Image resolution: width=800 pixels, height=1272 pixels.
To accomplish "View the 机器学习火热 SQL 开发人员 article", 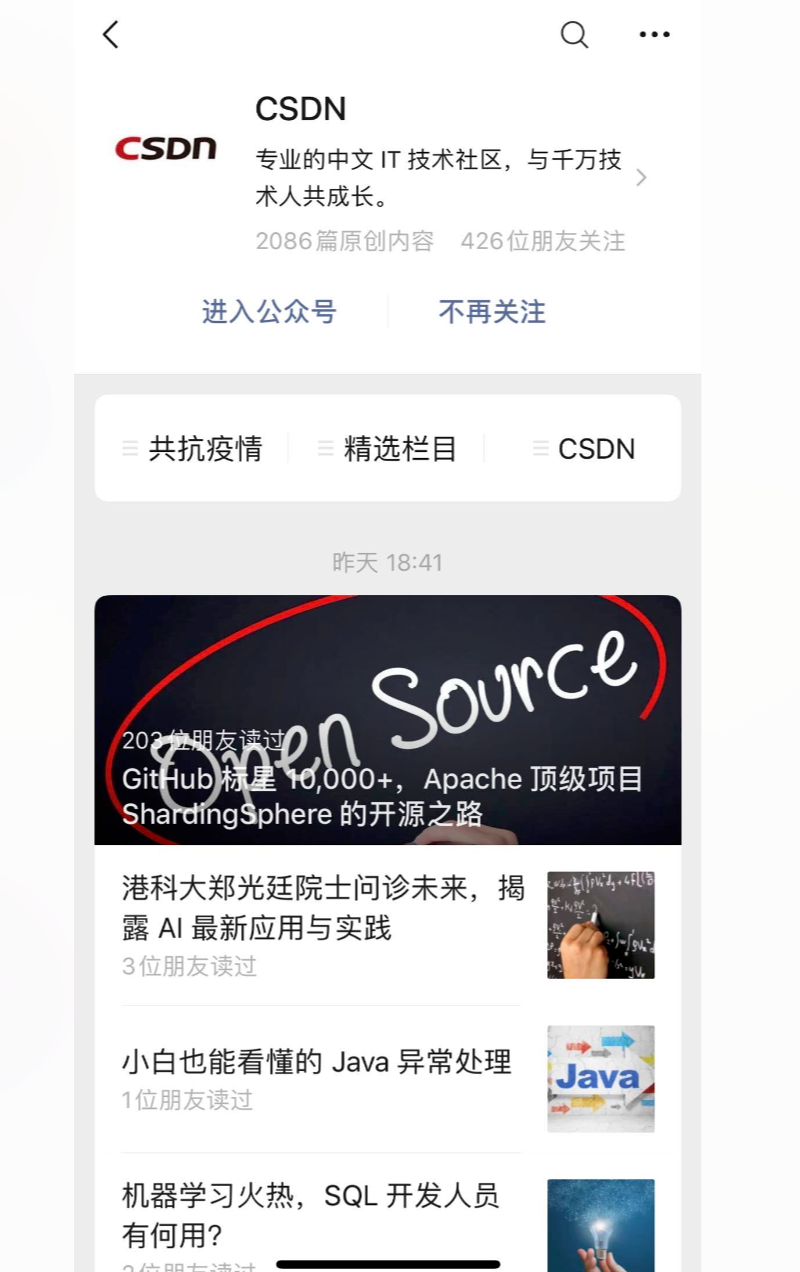I will click(311, 1214).
